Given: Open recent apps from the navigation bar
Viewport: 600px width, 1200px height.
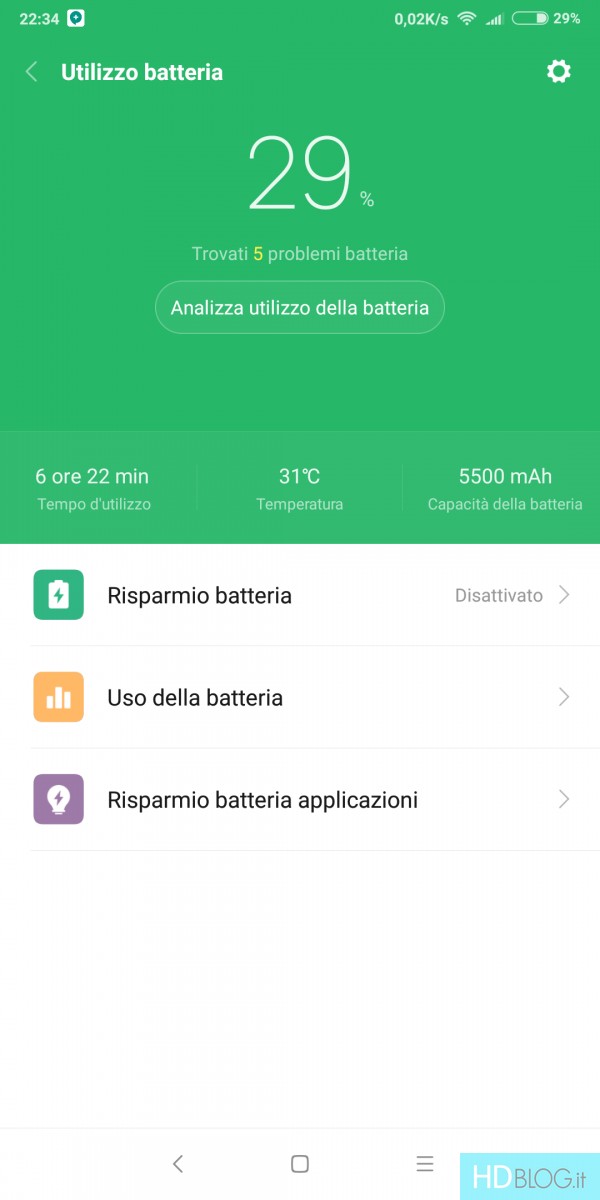Looking at the screenshot, I should (425, 1163).
